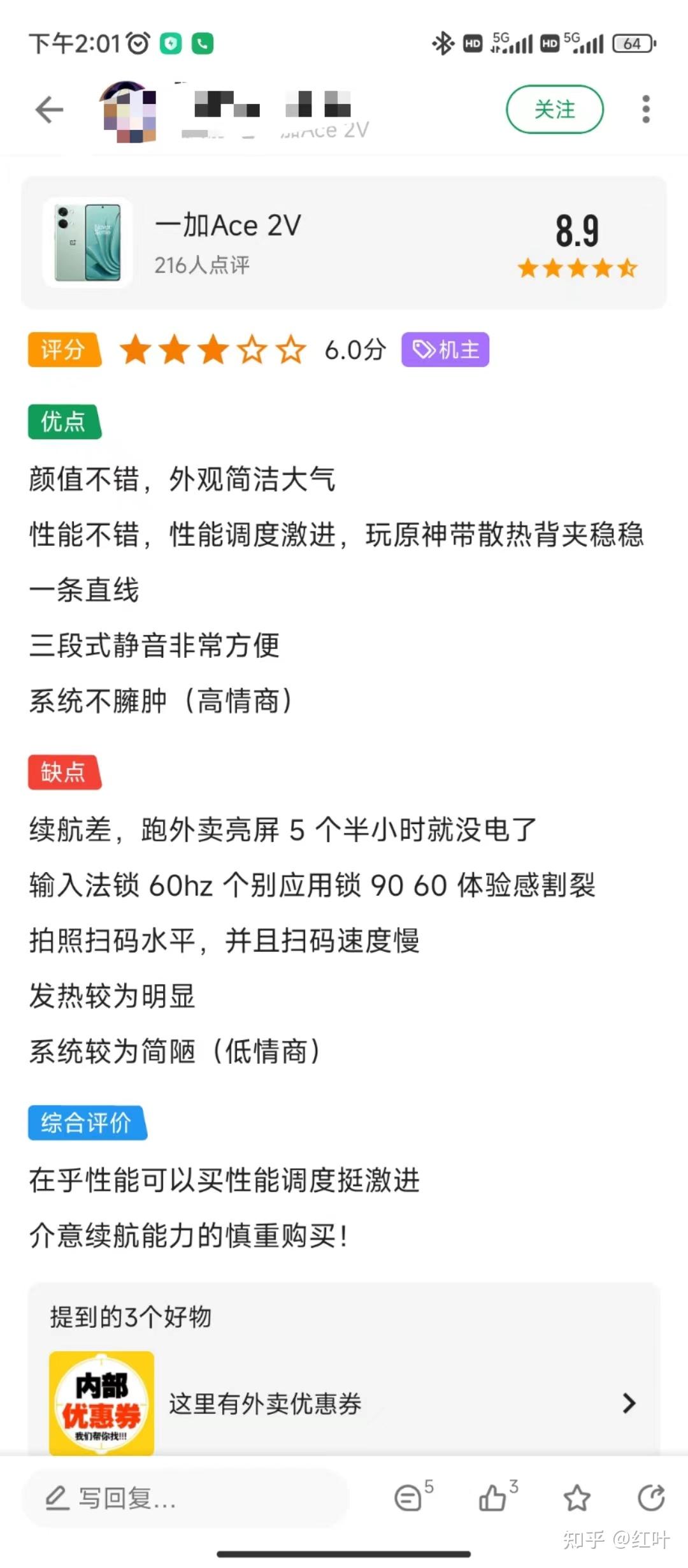Select the 优点 advantages label
Image resolution: width=688 pixels, height=1568 pixels.
click(64, 423)
